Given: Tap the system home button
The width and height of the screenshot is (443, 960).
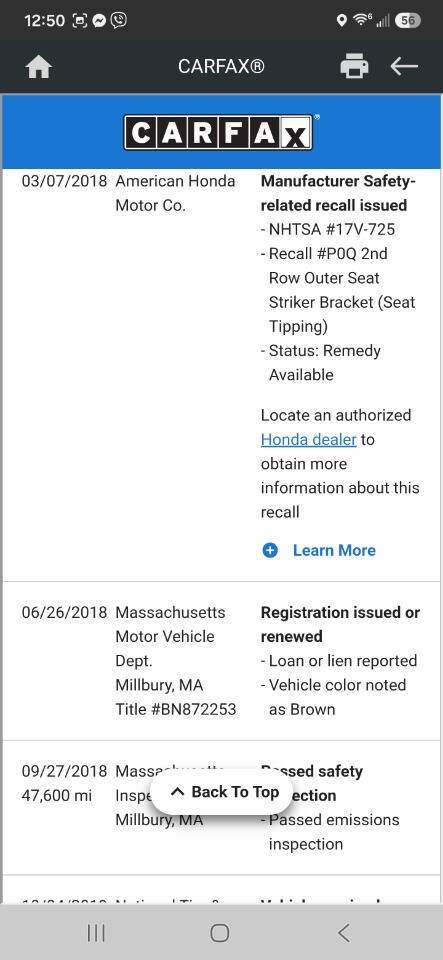Looking at the screenshot, I should (x=220, y=933).
